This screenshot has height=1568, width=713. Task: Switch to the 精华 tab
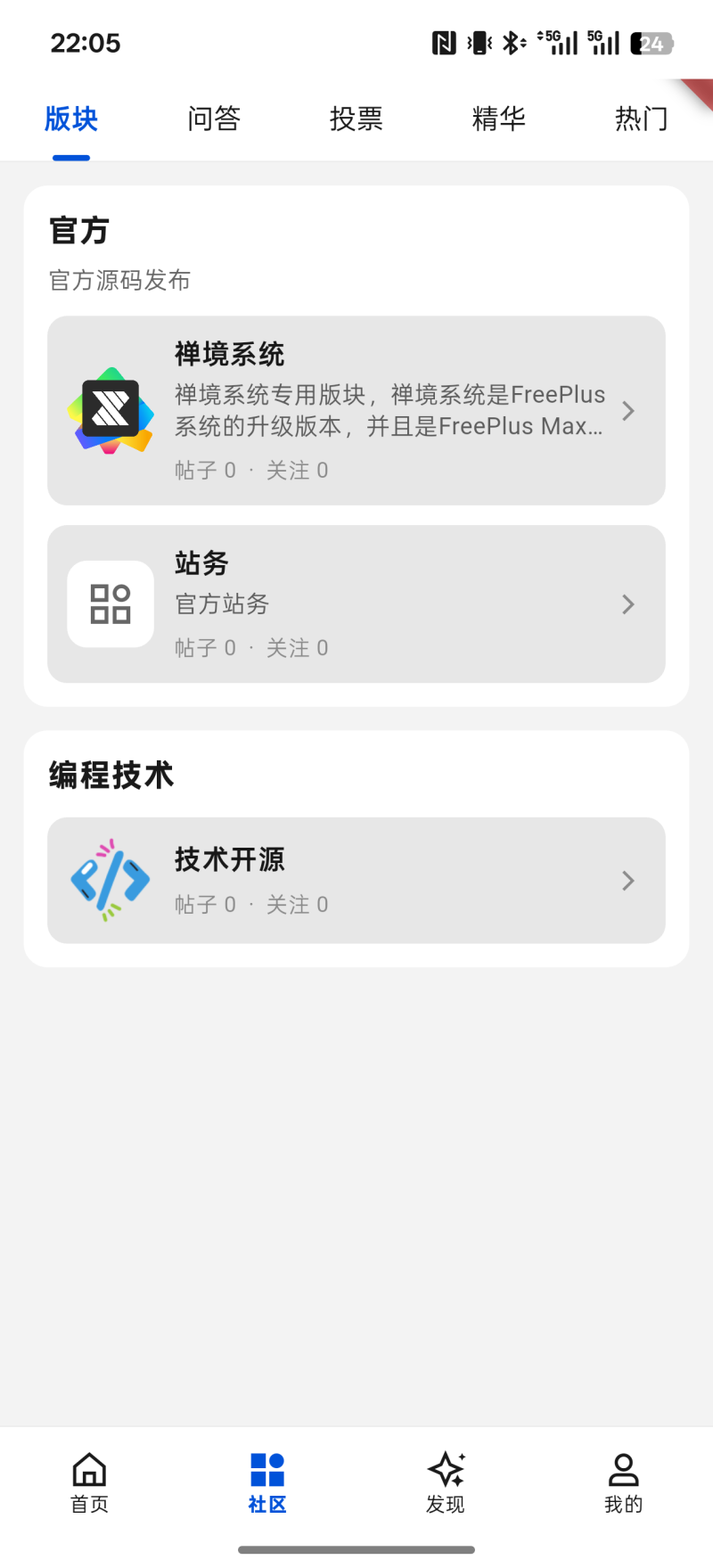[498, 119]
